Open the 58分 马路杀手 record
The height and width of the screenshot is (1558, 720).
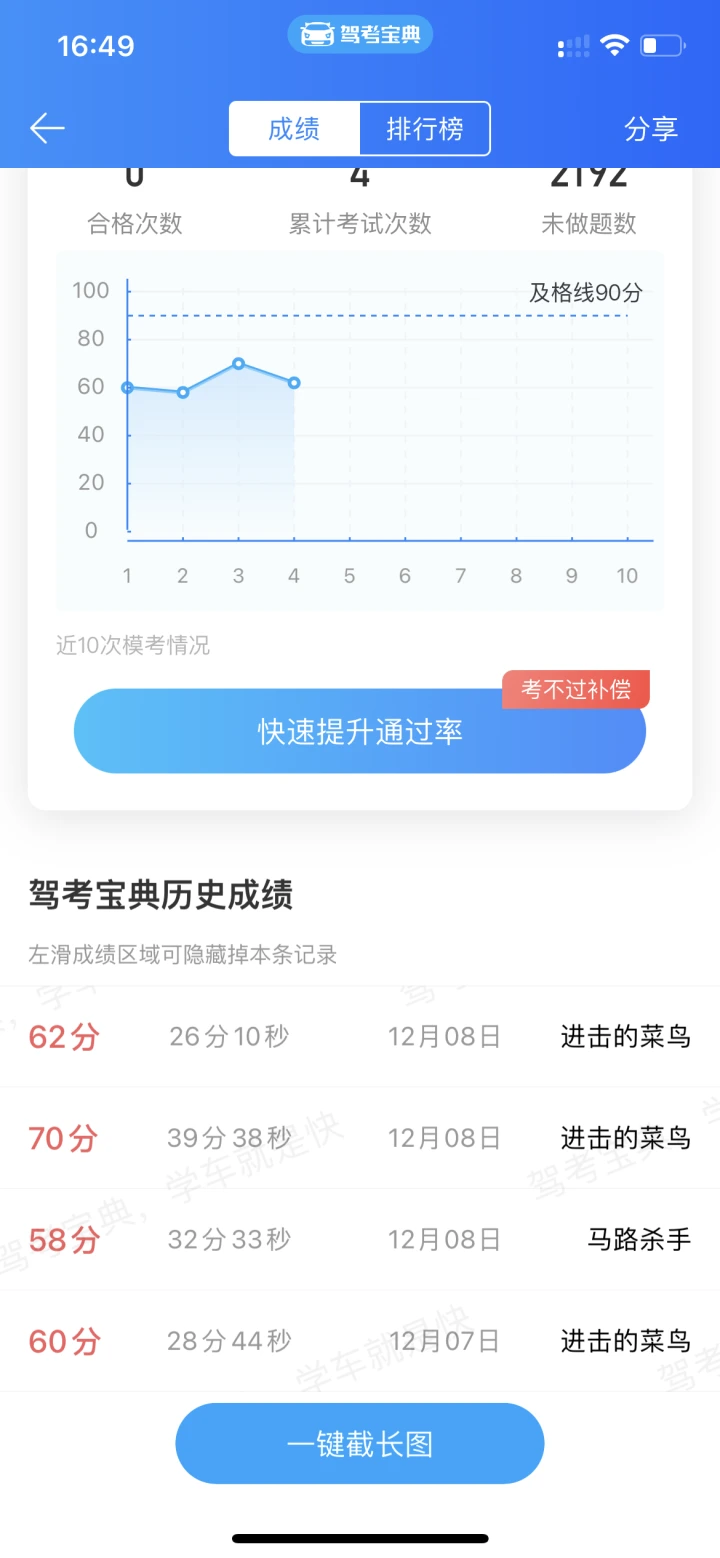360,1240
